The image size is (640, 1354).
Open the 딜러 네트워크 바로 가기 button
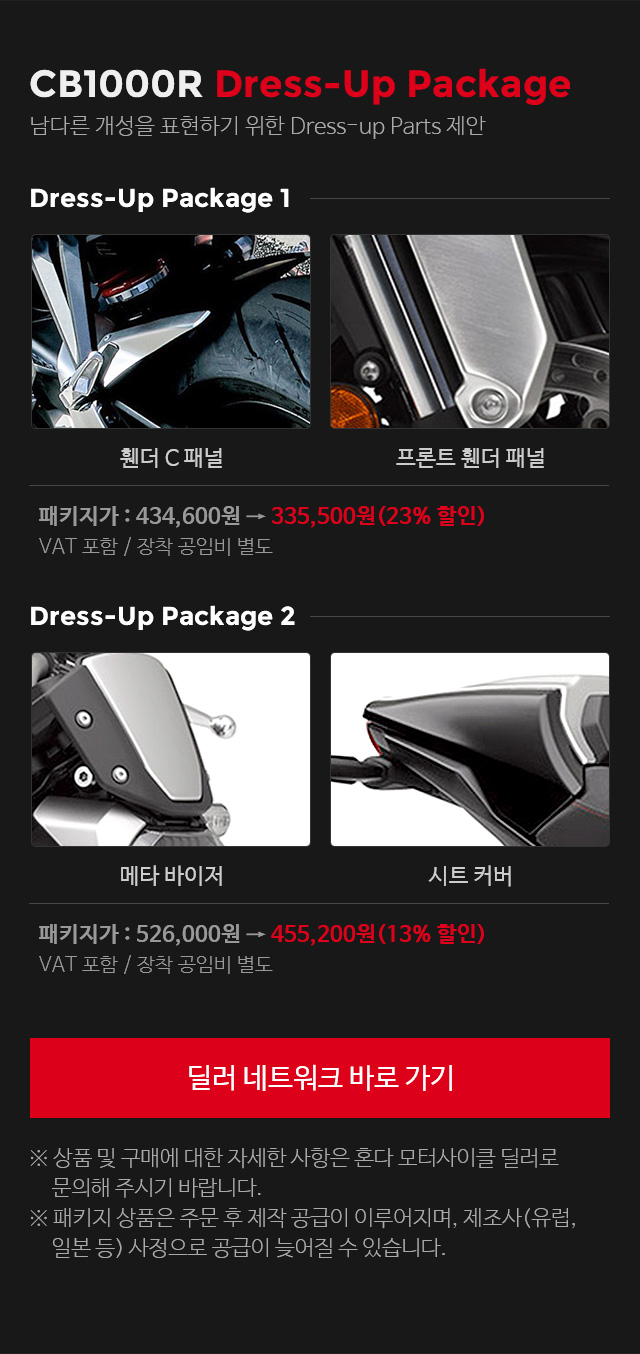[320, 1078]
